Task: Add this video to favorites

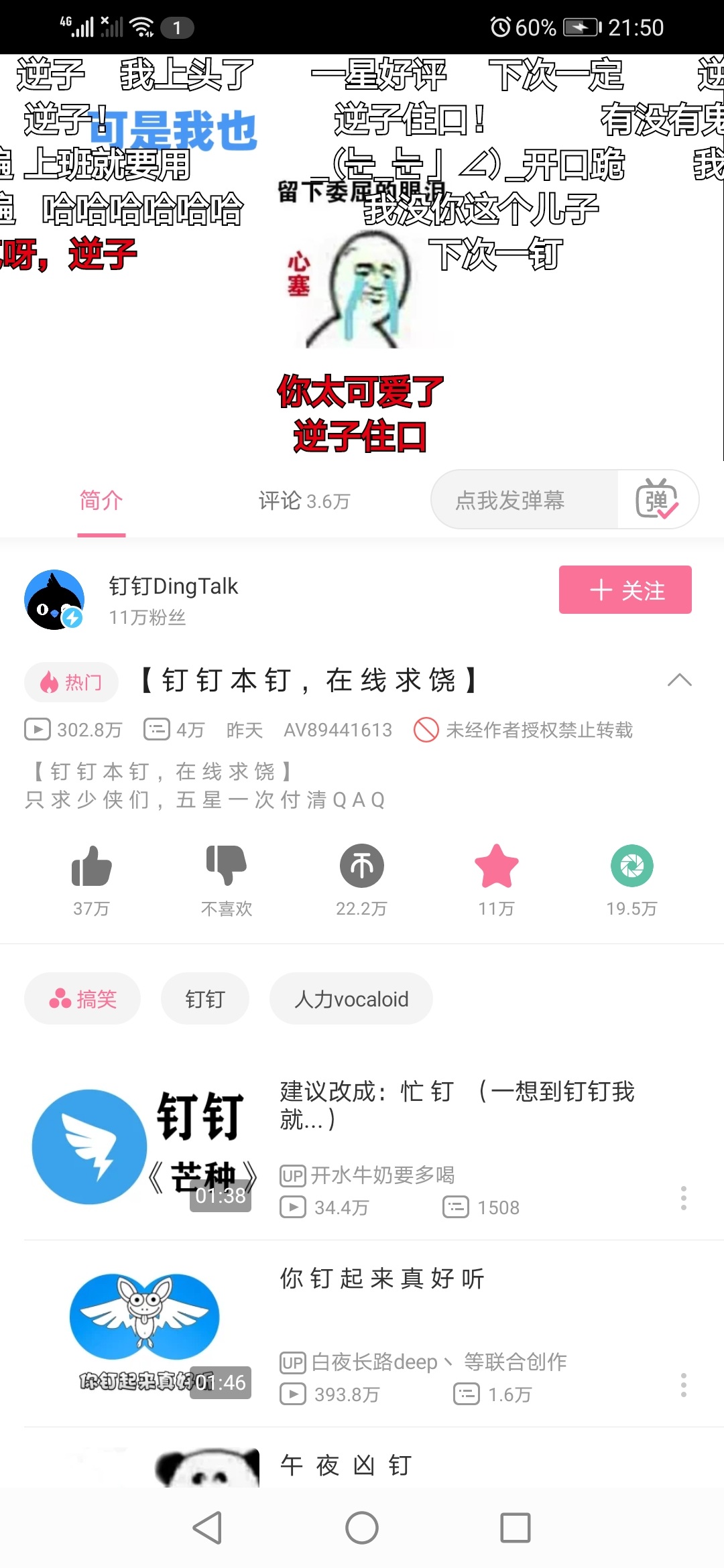Action: [496, 866]
